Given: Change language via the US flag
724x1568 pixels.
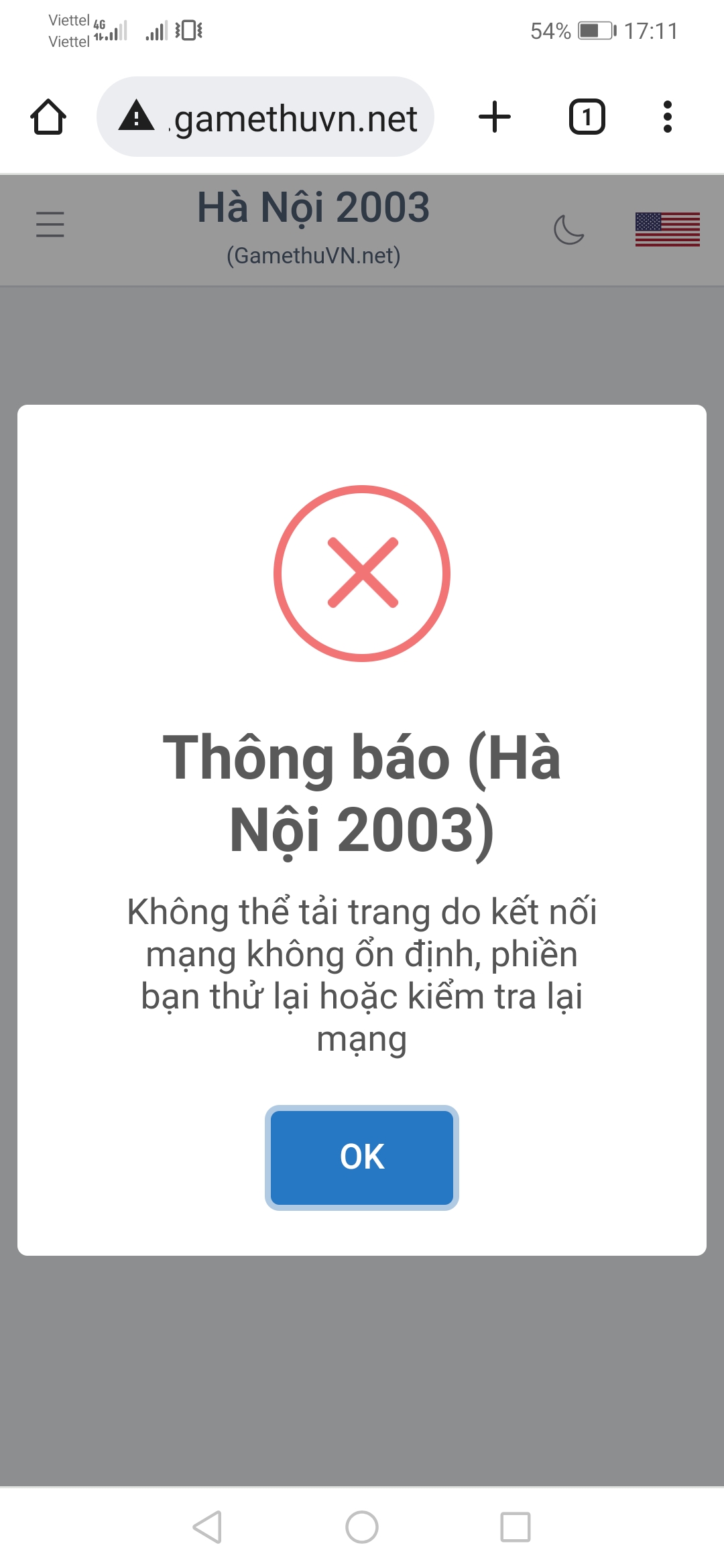Looking at the screenshot, I should click(x=667, y=229).
